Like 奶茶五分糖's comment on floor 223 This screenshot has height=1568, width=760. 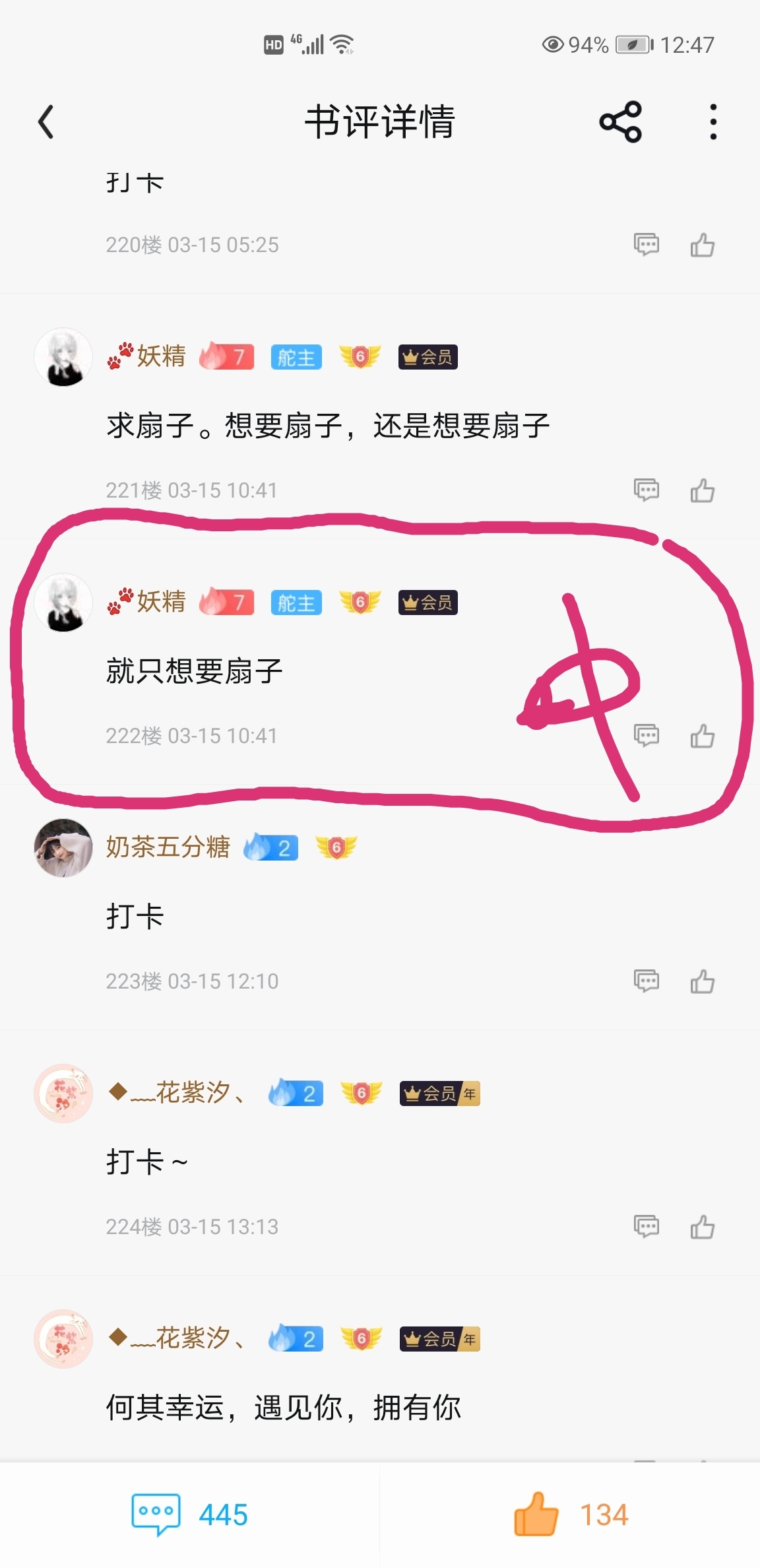pos(702,981)
